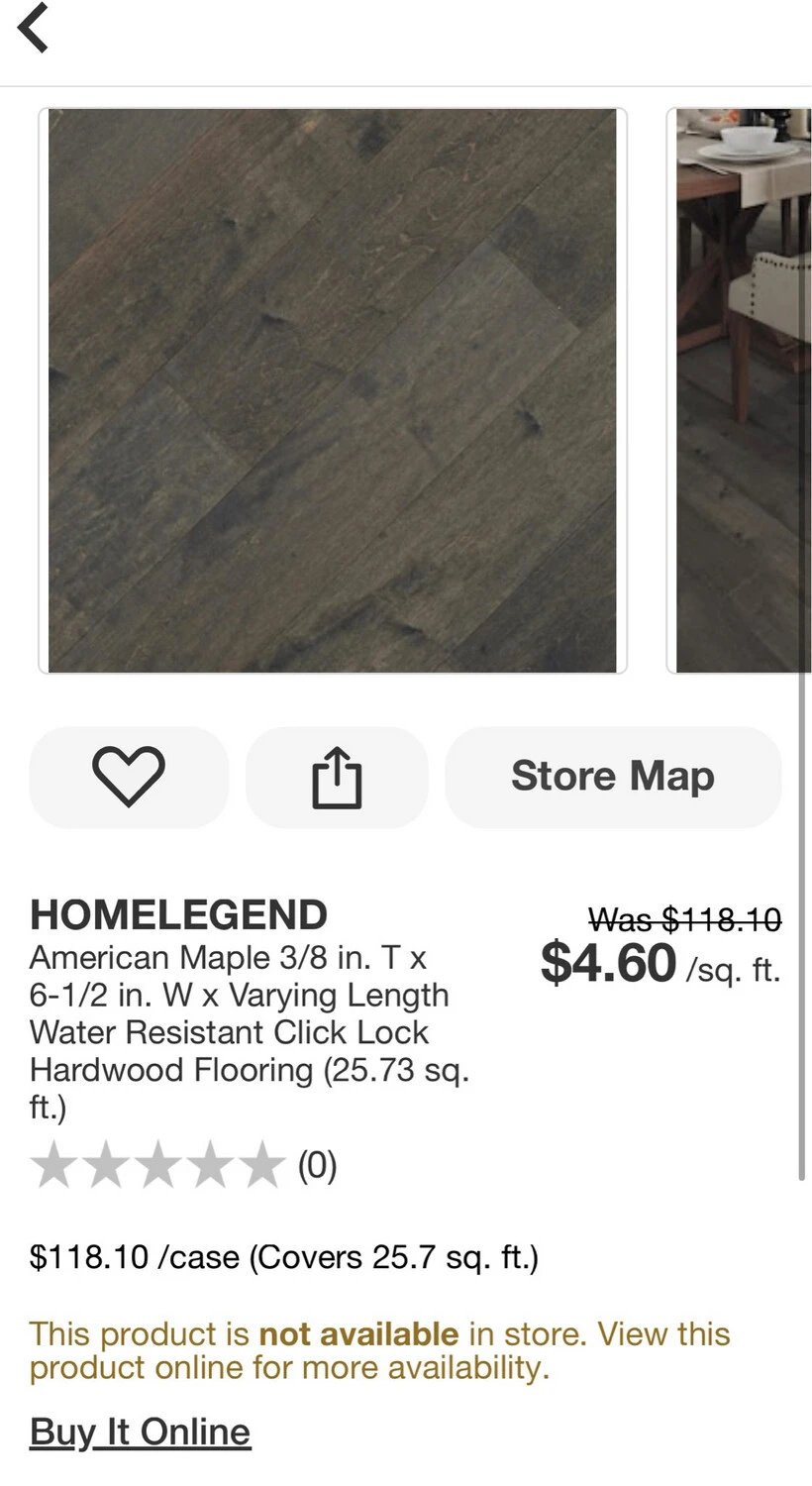This screenshot has height=1486, width=812.
Task: View the main flooring product photo
Action: click(332, 390)
